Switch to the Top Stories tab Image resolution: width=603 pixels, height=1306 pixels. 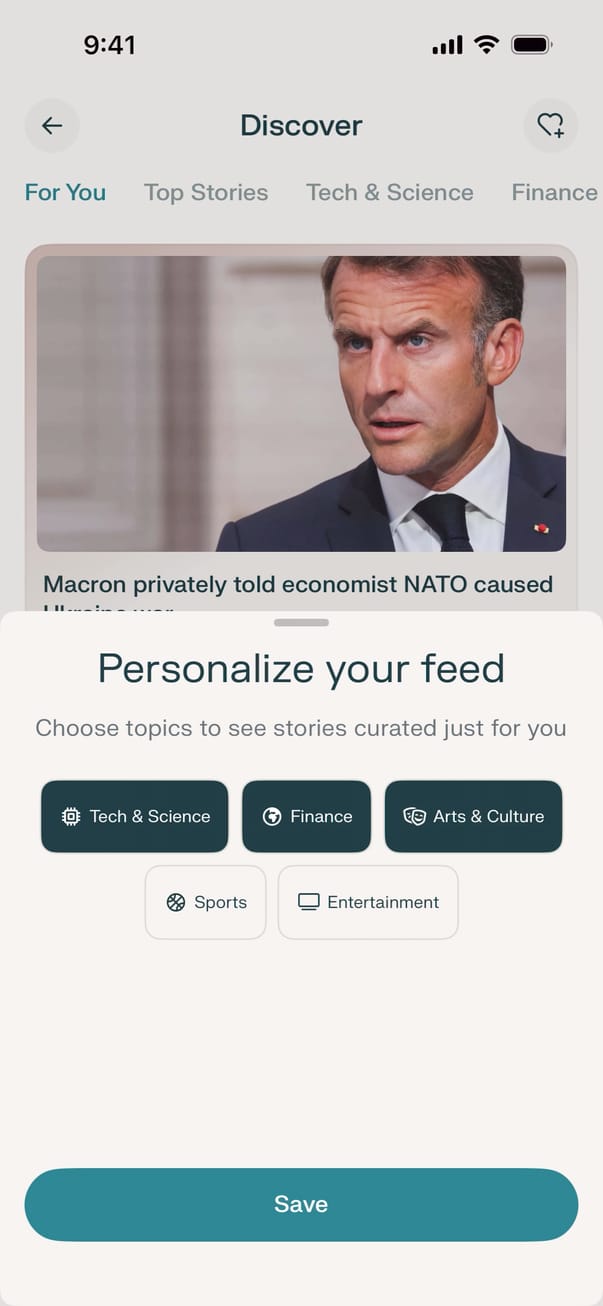(x=206, y=192)
